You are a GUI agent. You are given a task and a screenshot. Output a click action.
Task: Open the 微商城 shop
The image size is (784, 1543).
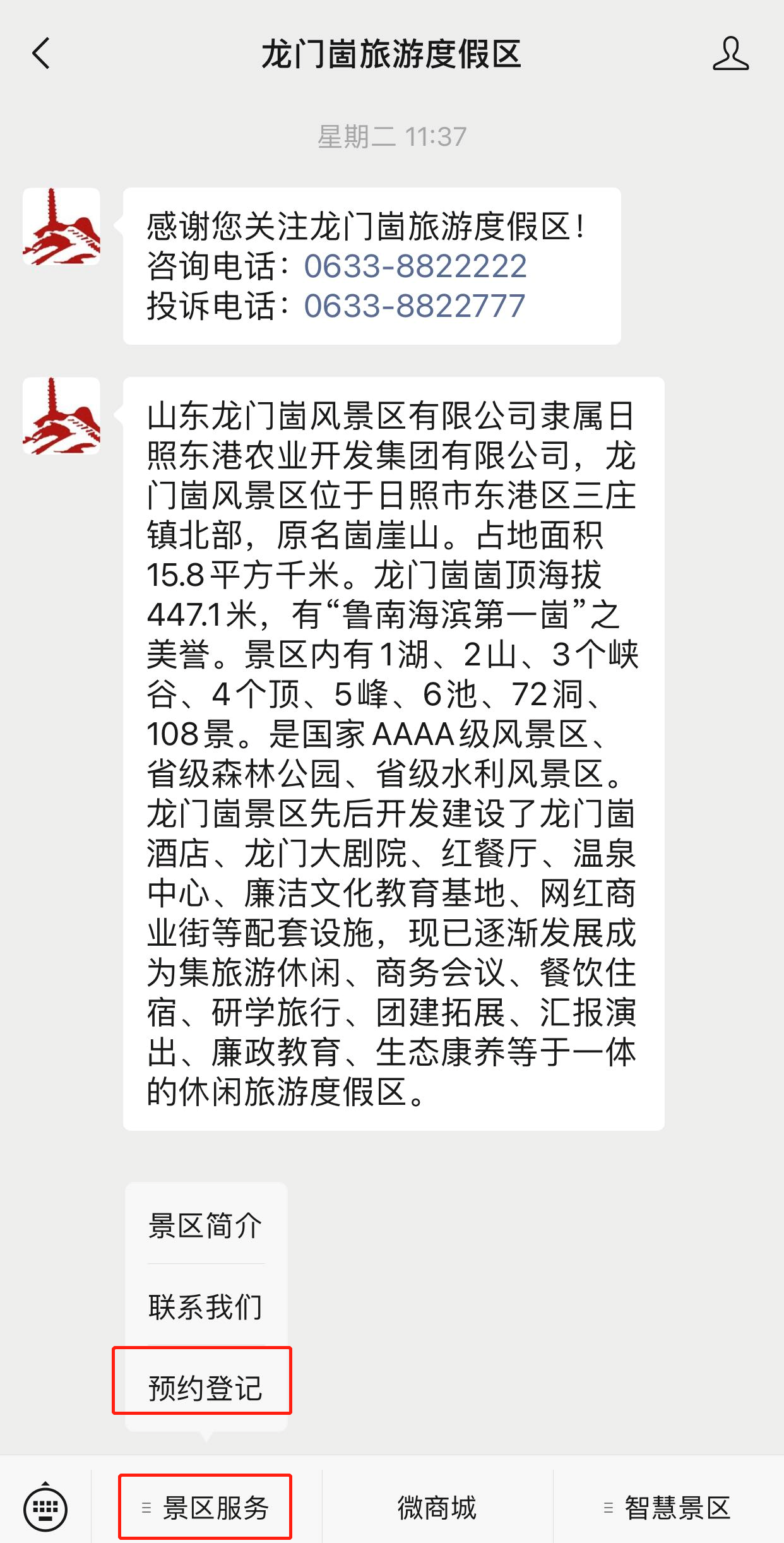click(x=437, y=1508)
